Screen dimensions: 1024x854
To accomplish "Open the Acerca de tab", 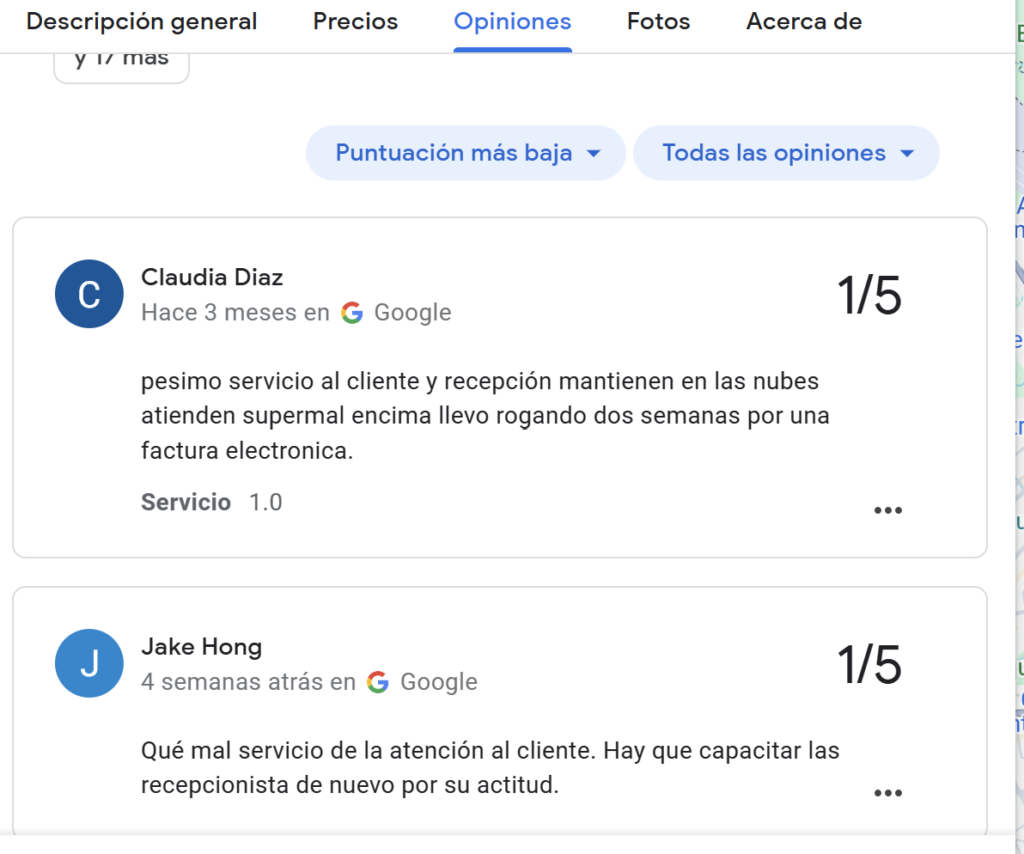I will pyautogui.click(x=803, y=22).
